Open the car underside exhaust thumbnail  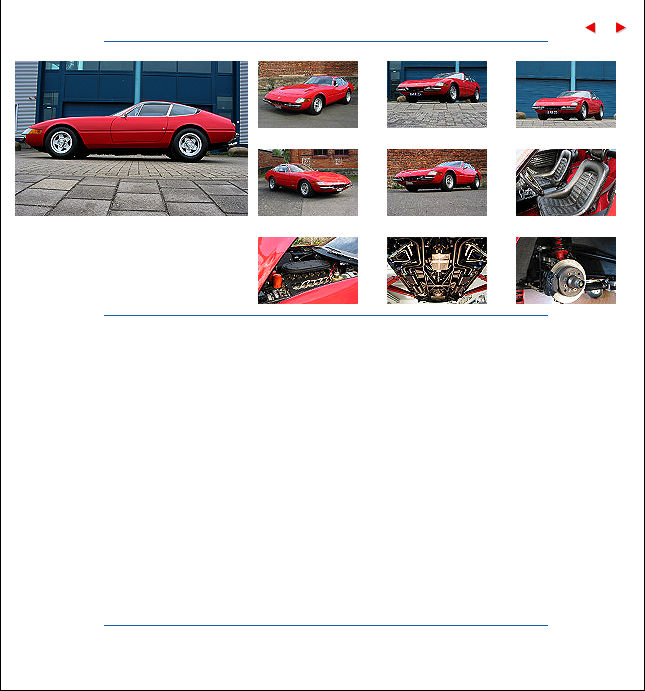click(x=437, y=270)
